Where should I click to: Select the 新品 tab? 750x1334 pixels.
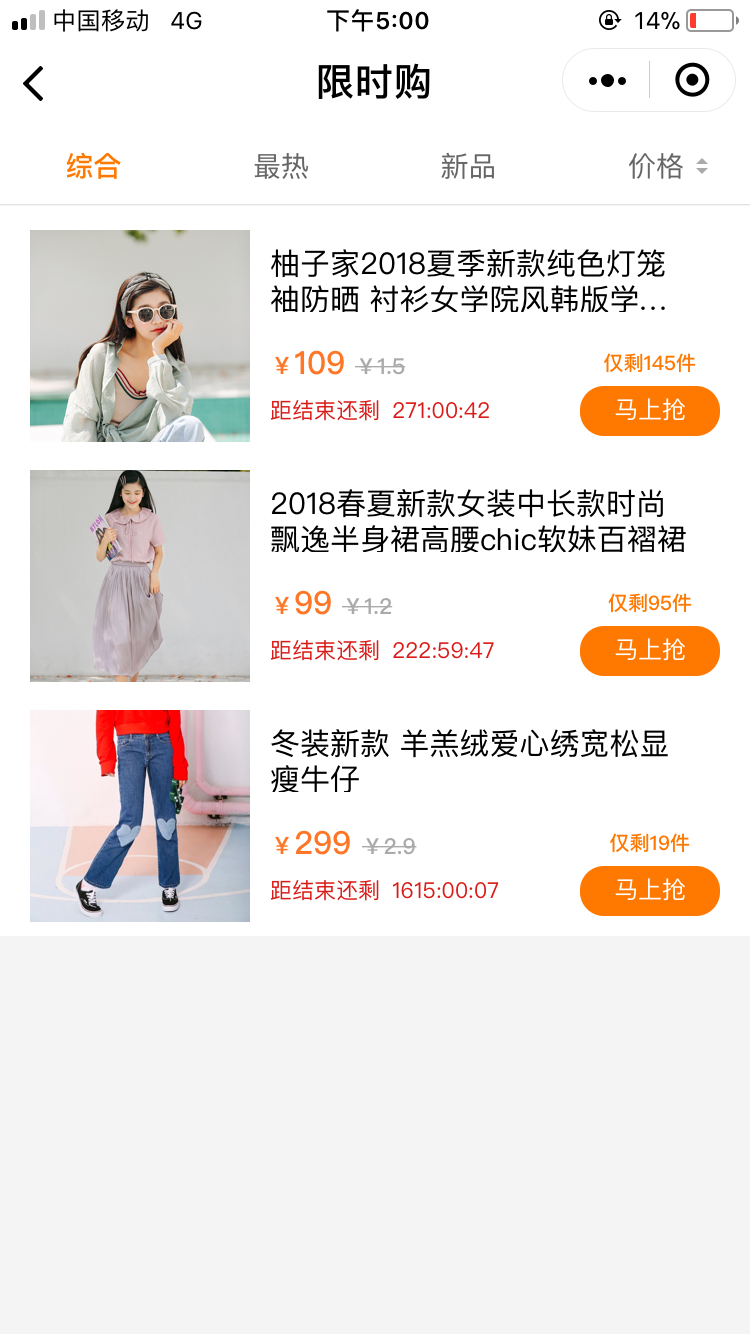pos(468,166)
